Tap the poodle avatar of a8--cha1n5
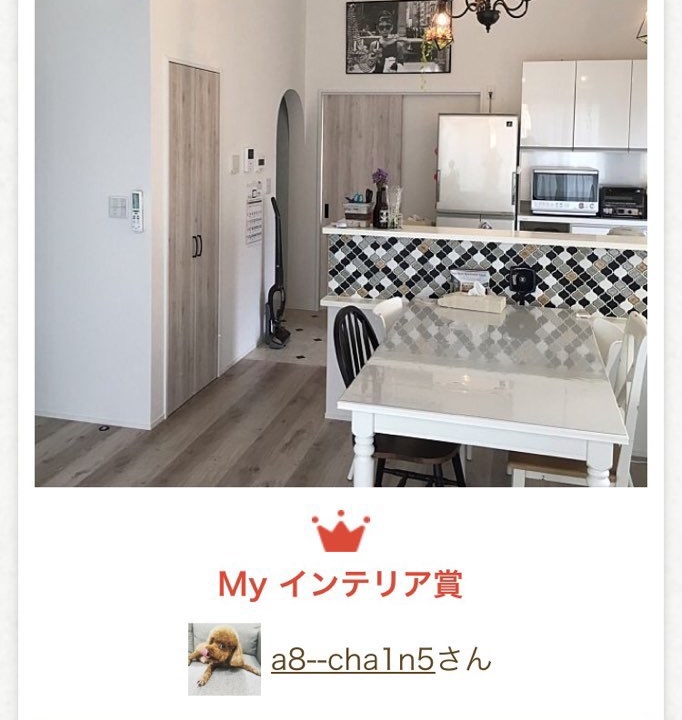 point(224,659)
